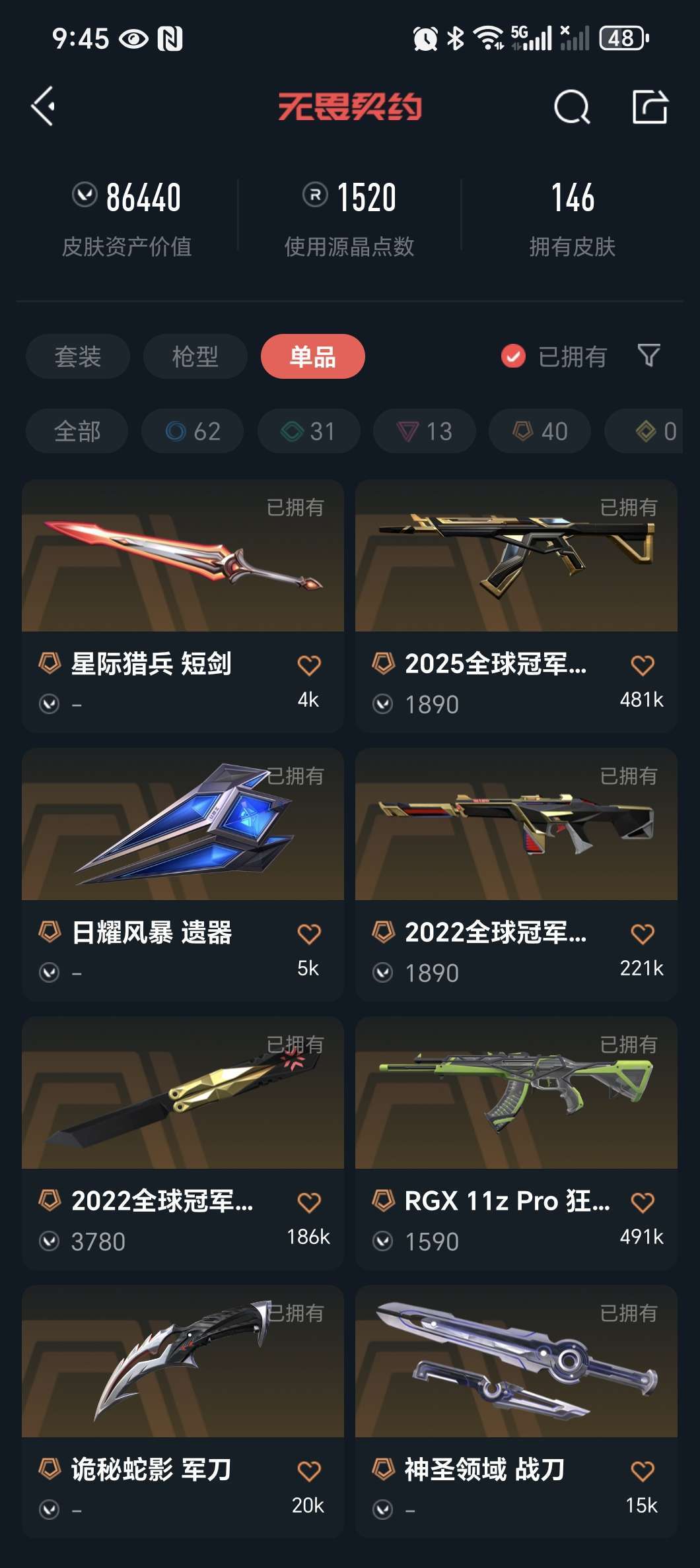Tap the share icon in top right corner

(x=650, y=106)
